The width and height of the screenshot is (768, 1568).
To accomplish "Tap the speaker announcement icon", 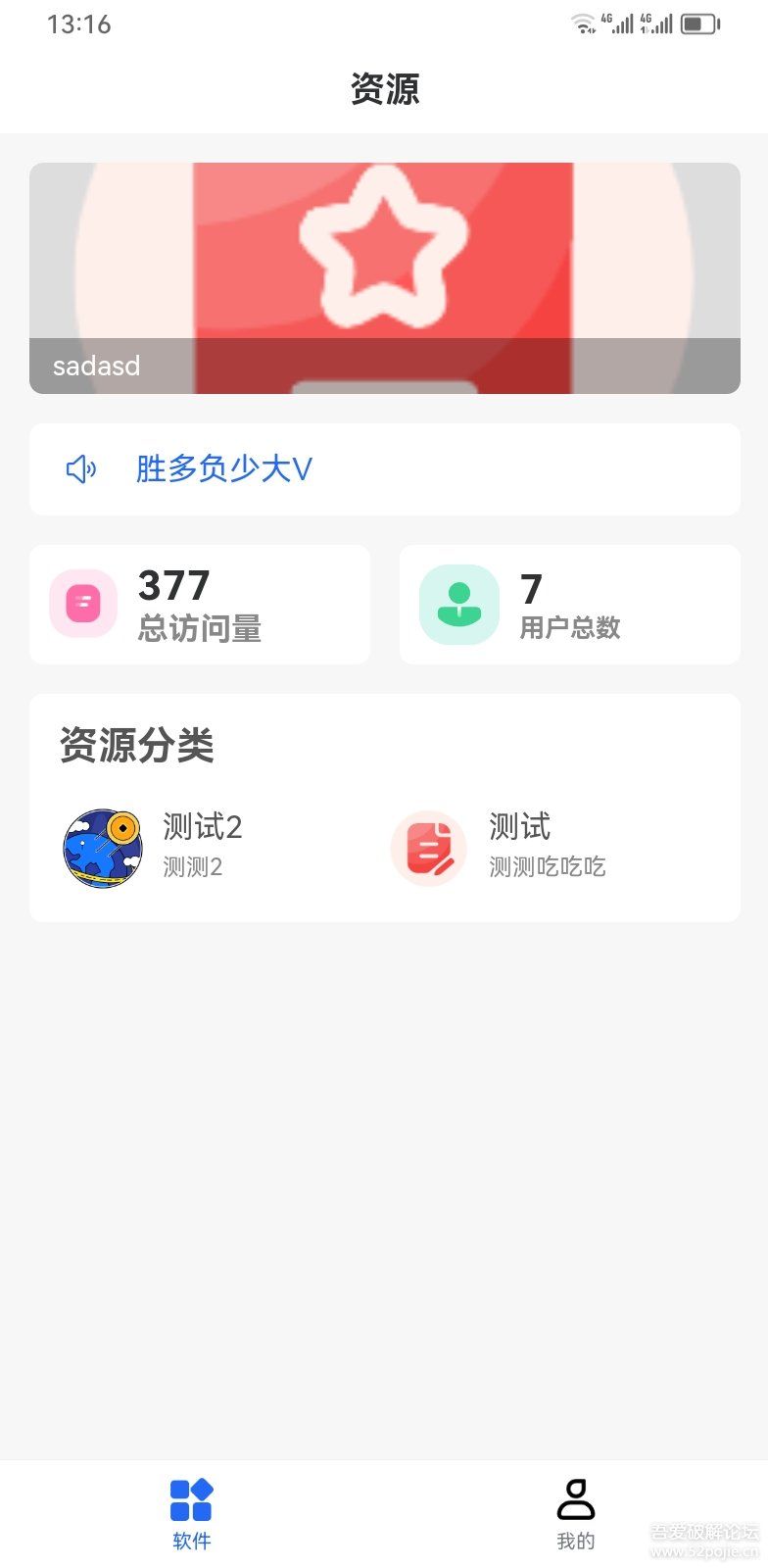I will click(81, 469).
